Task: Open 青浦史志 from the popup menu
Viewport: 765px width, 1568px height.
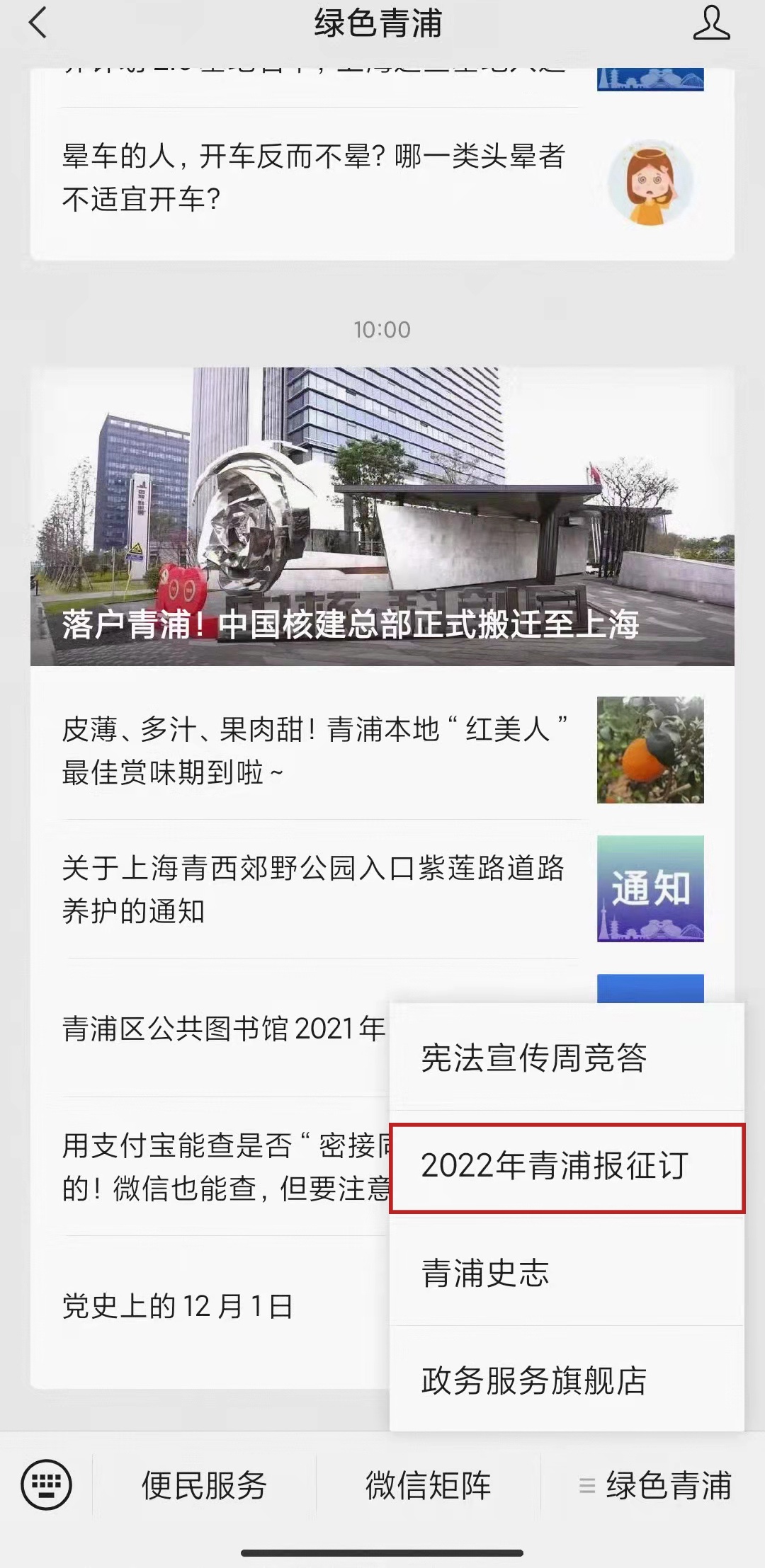Action: [485, 1273]
